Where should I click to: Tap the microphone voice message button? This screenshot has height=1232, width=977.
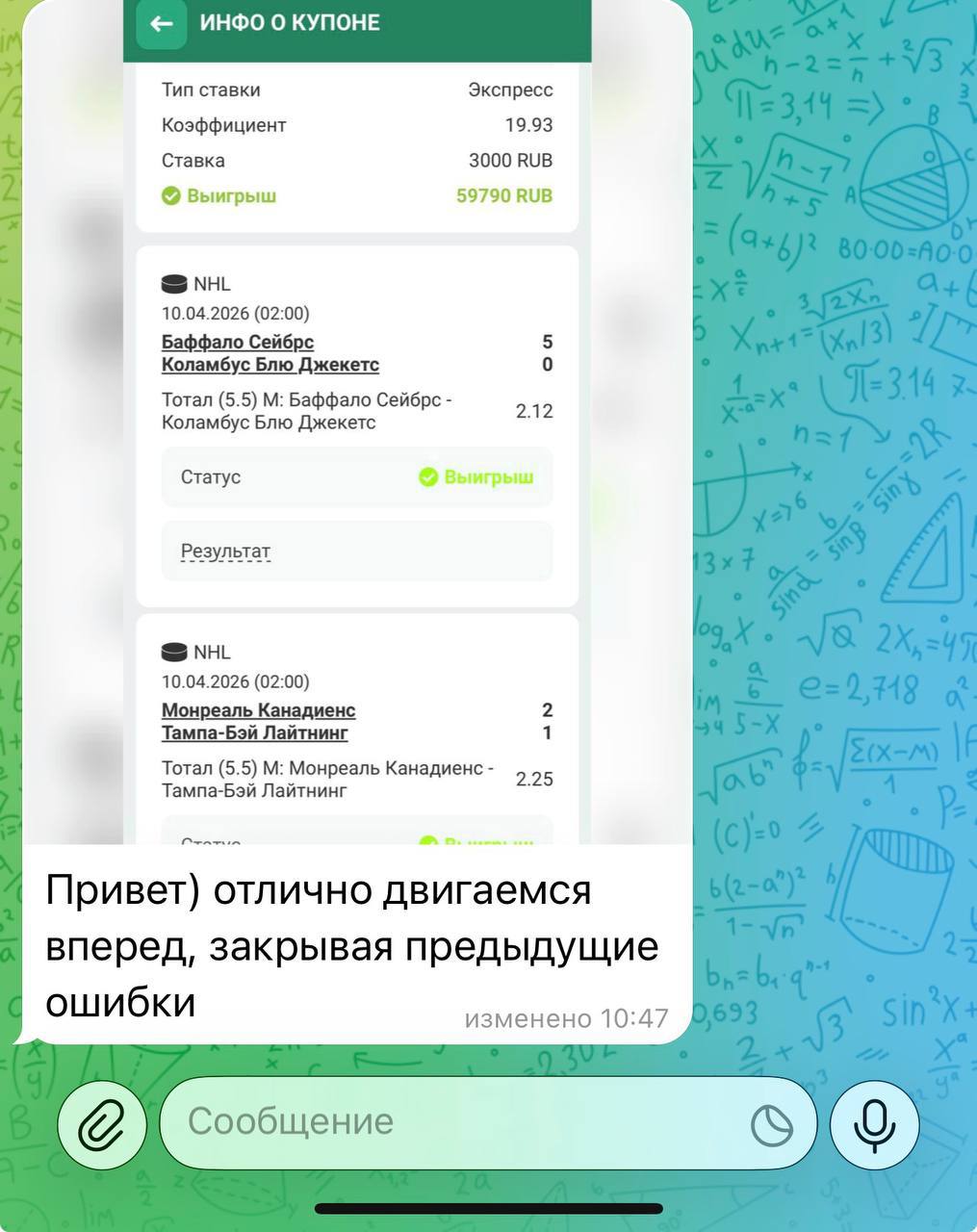coord(874,1123)
